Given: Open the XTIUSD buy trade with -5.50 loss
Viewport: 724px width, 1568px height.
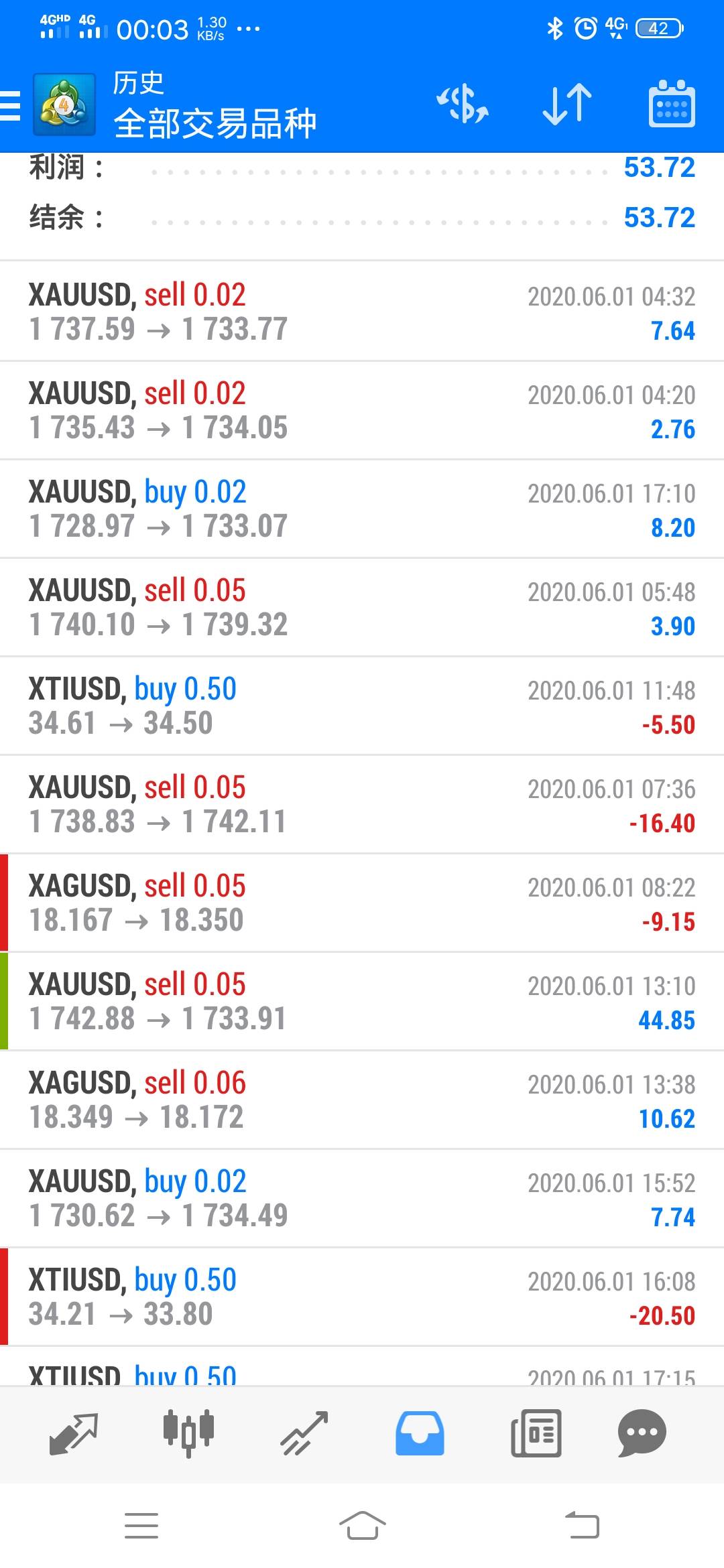Looking at the screenshot, I should (362, 706).
